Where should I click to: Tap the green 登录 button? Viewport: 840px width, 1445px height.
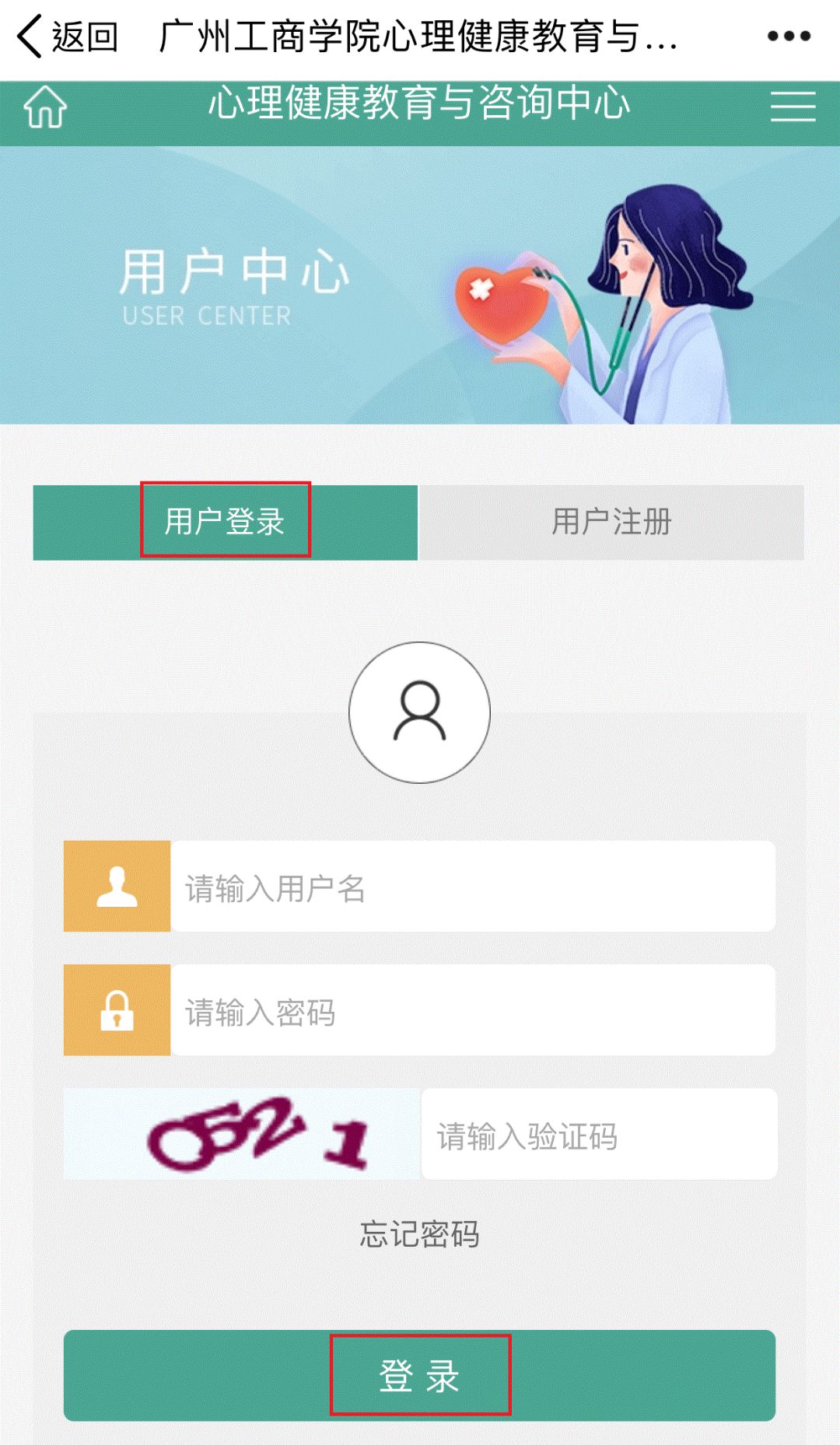[x=419, y=1375]
